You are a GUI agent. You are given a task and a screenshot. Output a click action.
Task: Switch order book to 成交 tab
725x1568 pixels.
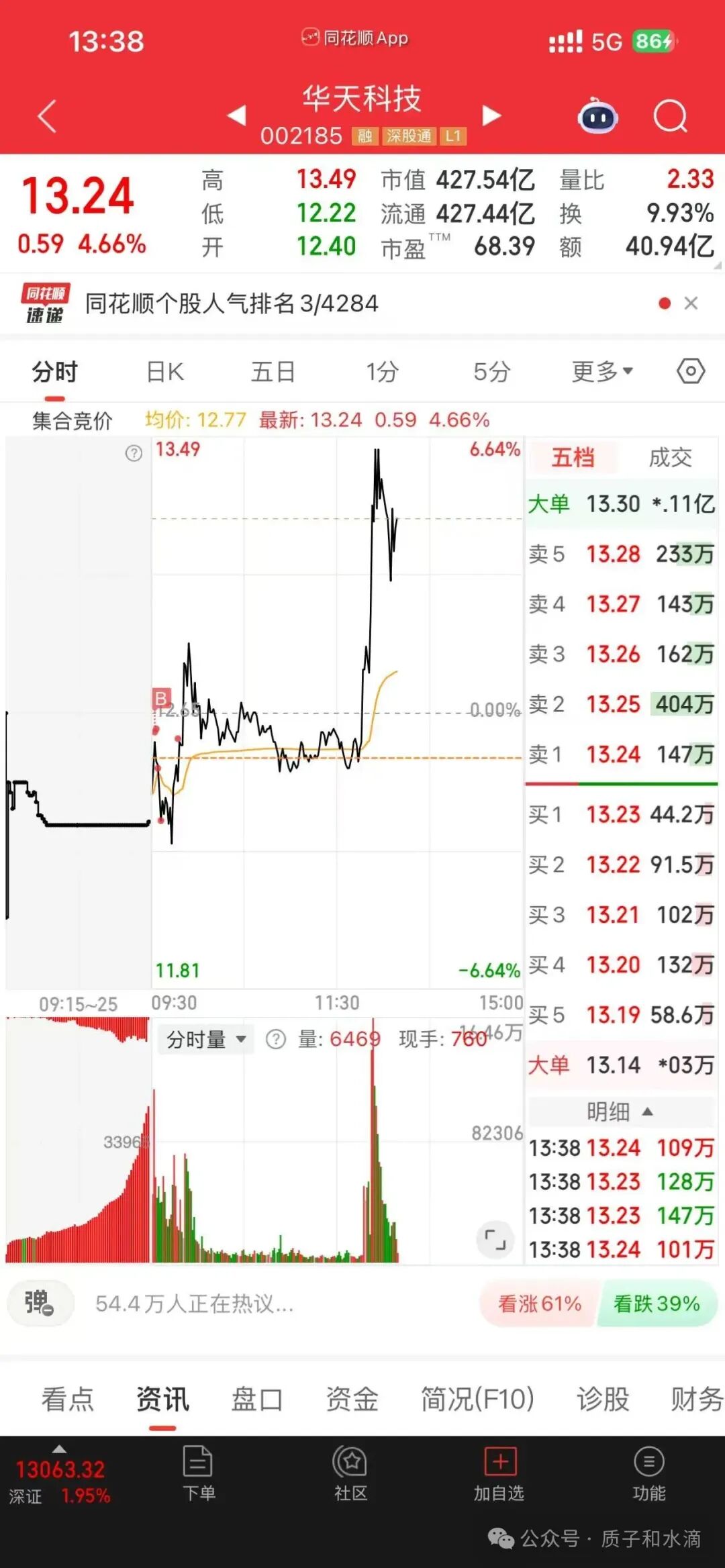click(670, 458)
